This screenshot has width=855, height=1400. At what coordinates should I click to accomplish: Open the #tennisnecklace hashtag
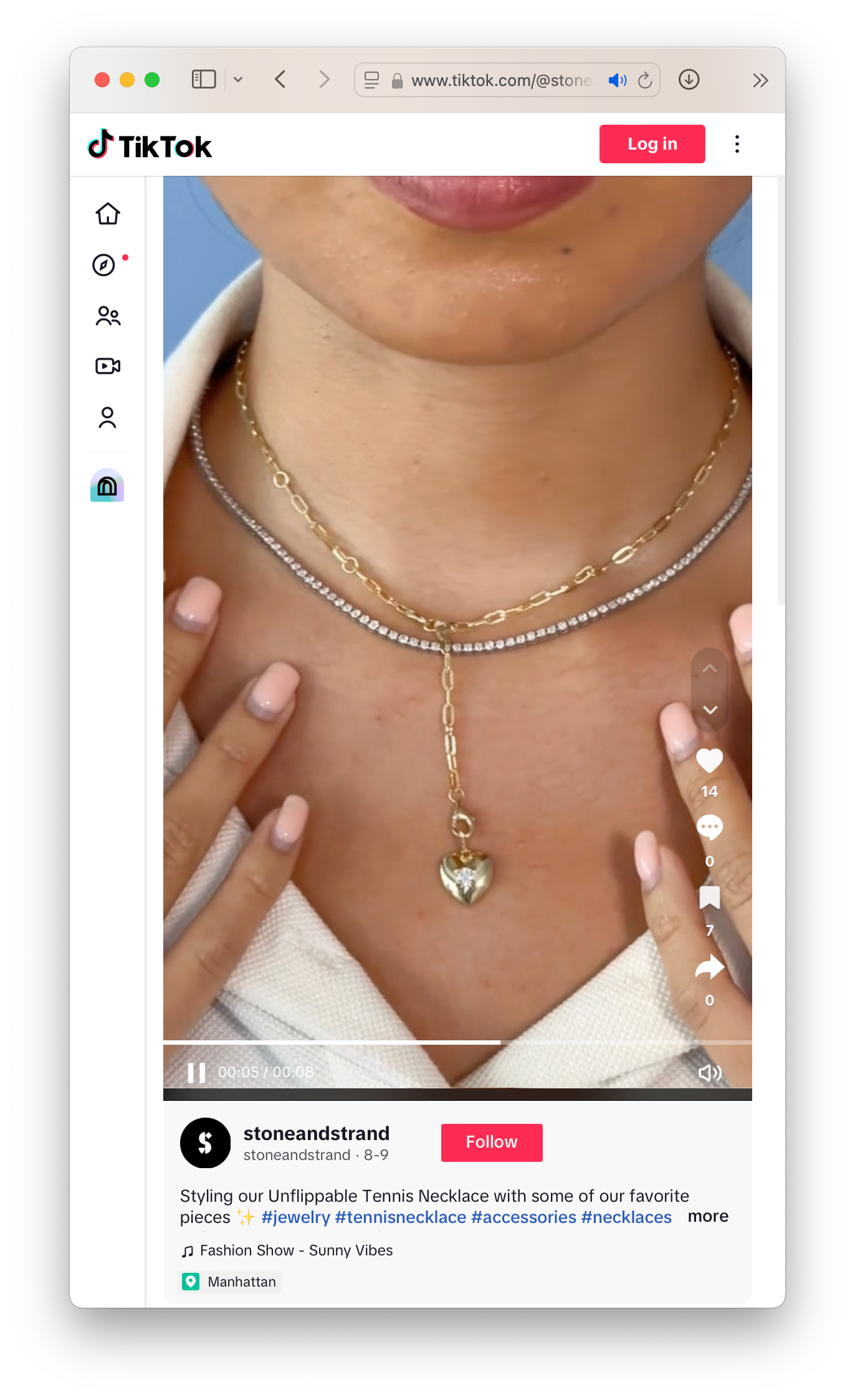[400, 1217]
